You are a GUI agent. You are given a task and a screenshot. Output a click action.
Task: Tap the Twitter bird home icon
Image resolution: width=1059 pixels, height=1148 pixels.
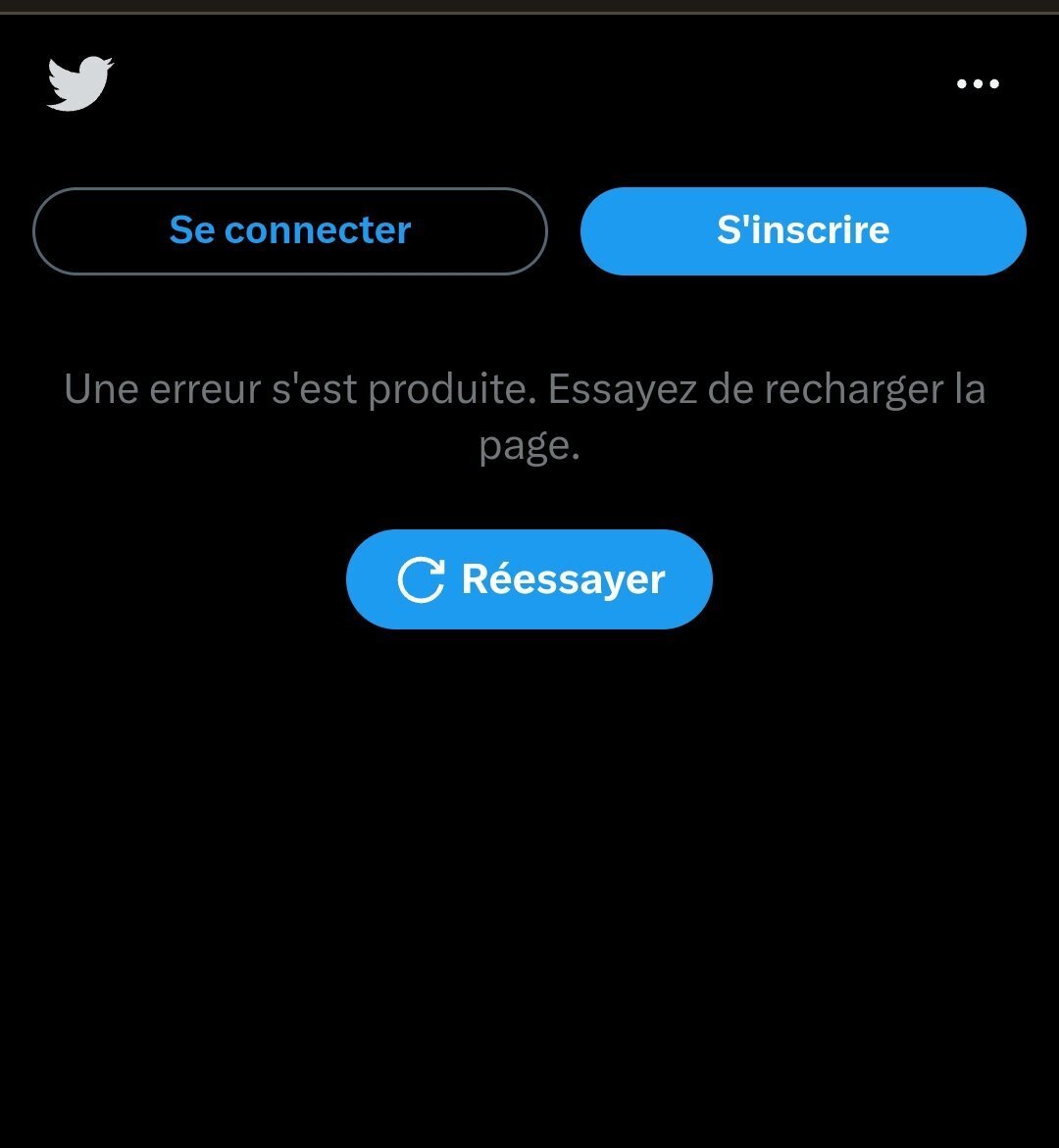[x=80, y=84]
